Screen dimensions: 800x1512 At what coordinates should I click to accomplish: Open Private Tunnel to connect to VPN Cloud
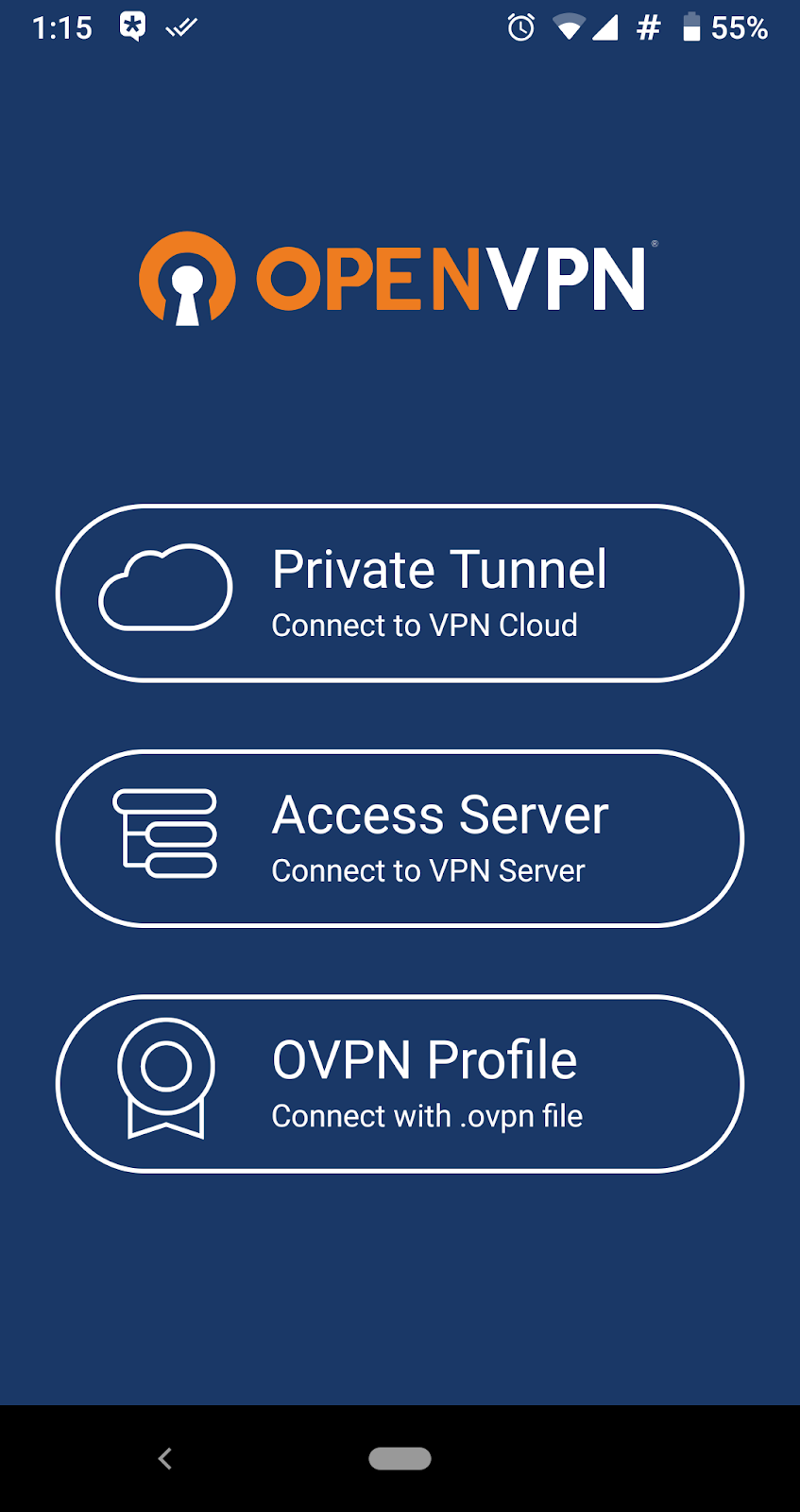click(x=400, y=593)
